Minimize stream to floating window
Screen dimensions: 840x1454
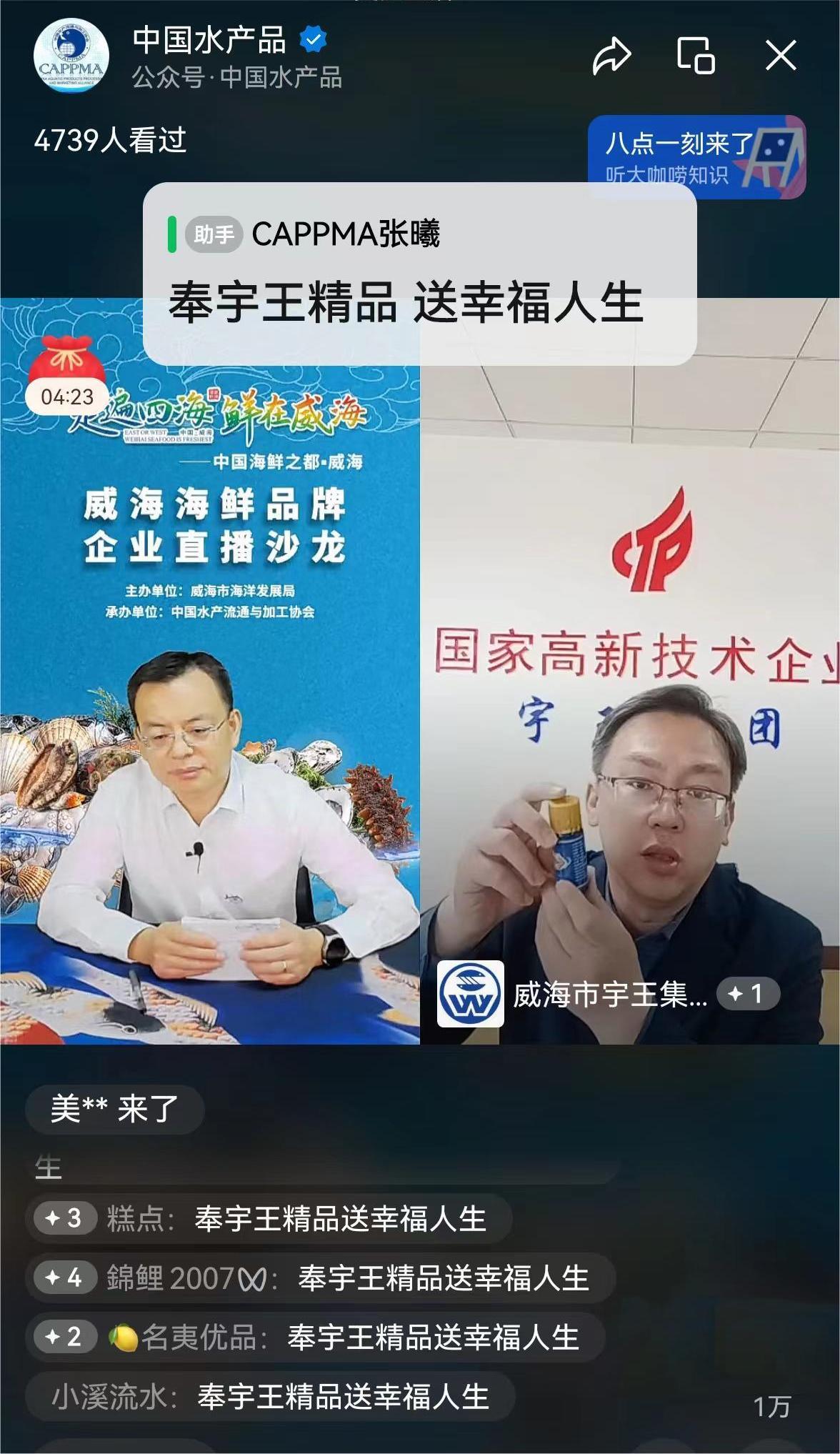(696, 56)
